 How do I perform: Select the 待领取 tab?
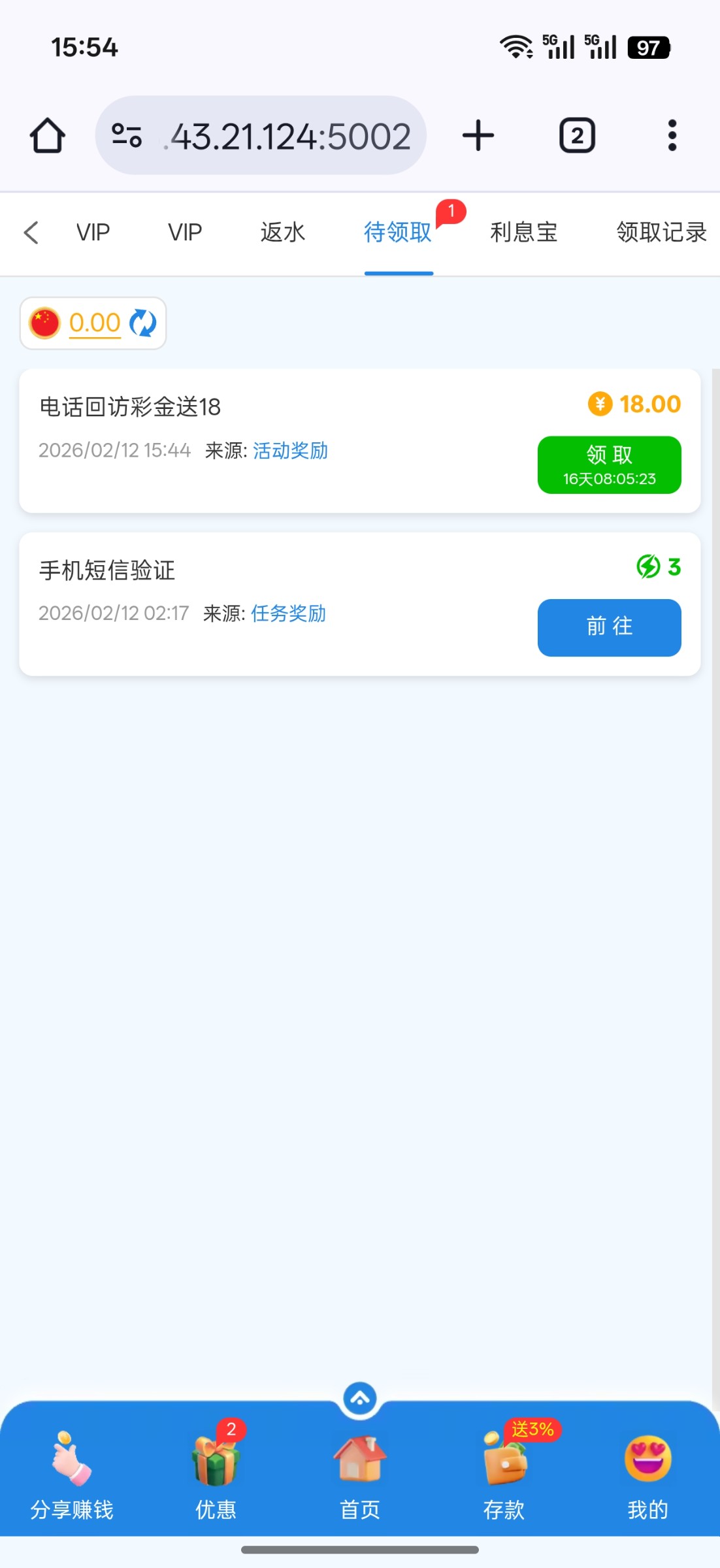pos(398,233)
